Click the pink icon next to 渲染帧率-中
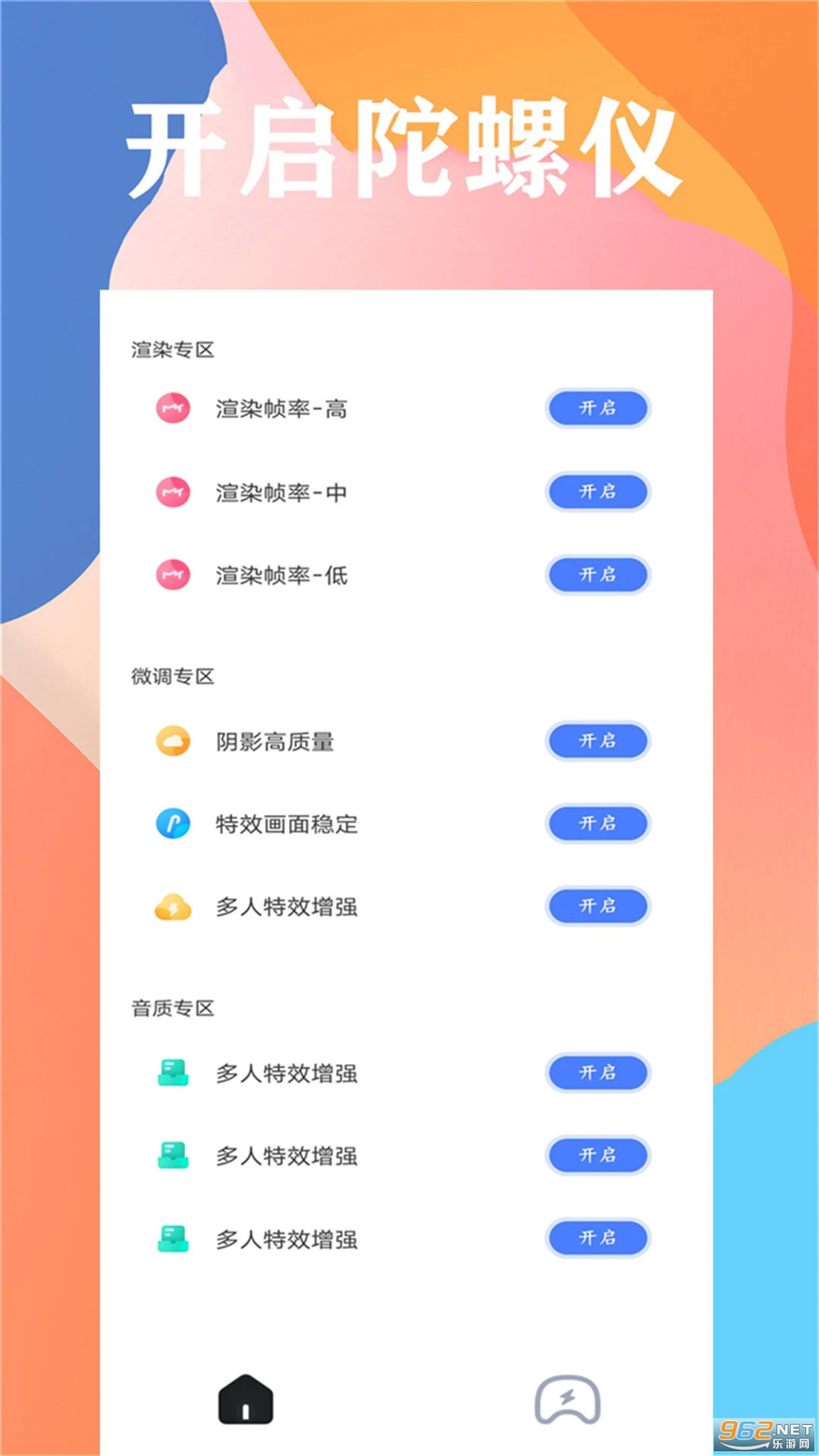This screenshot has width=819, height=1456. click(x=173, y=492)
